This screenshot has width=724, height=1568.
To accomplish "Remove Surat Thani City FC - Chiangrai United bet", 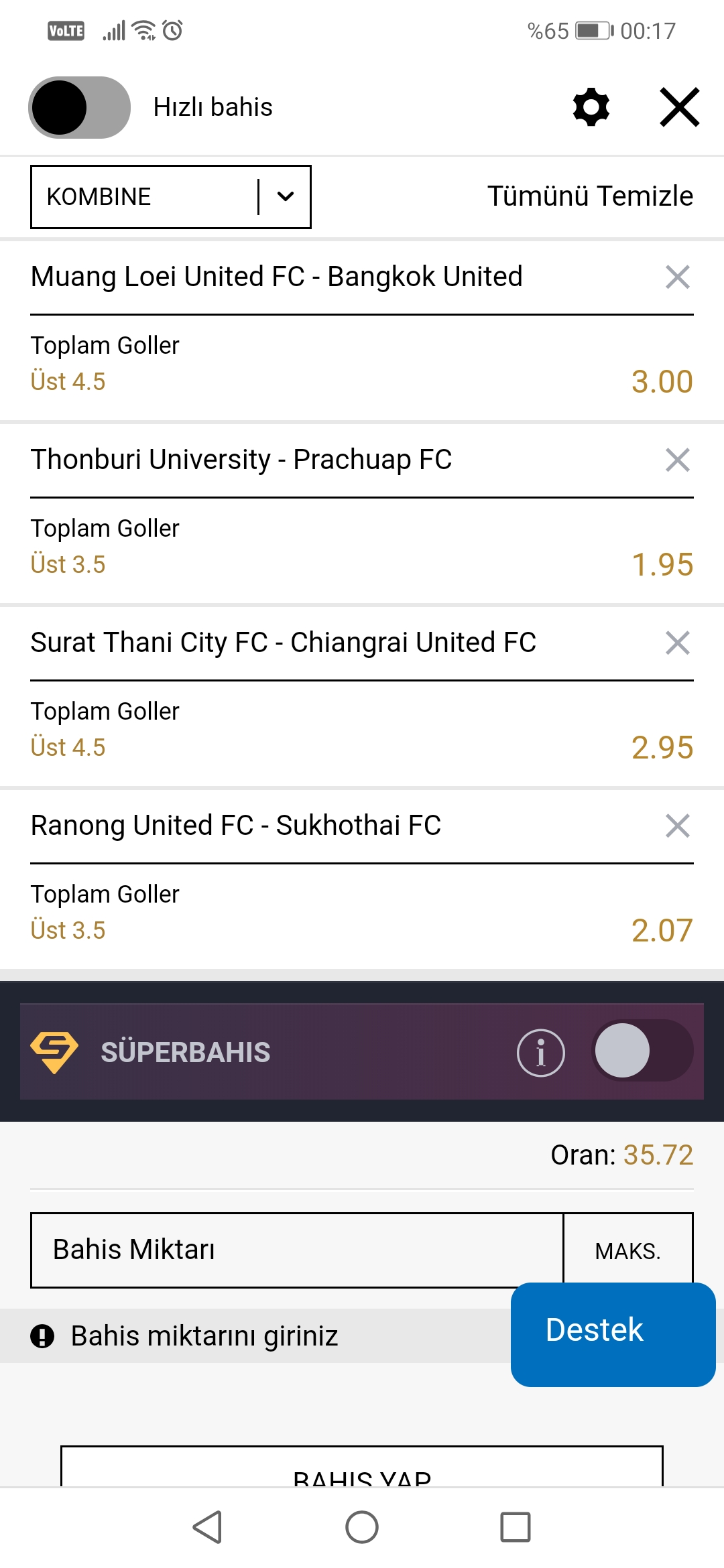I will 678,643.
